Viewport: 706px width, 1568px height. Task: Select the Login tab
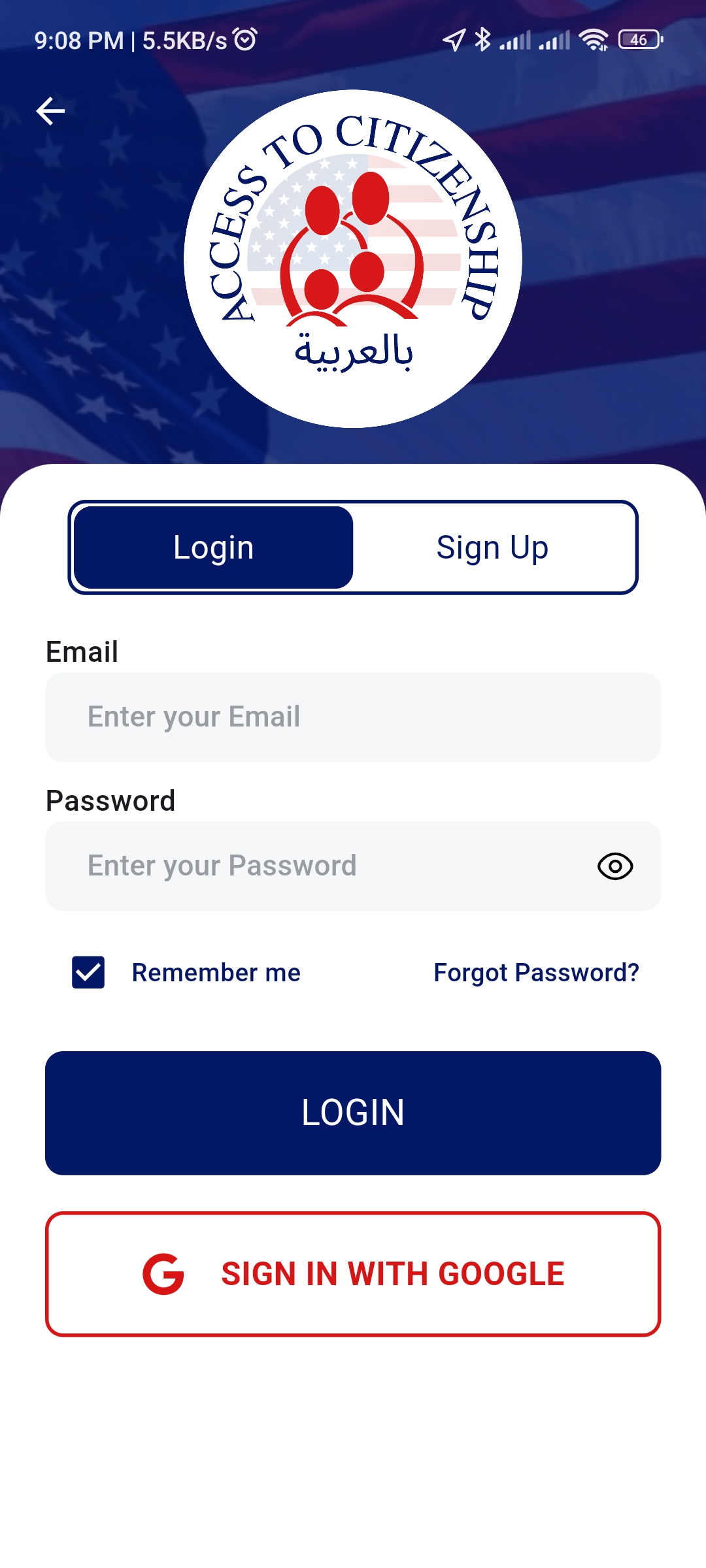point(214,547)
